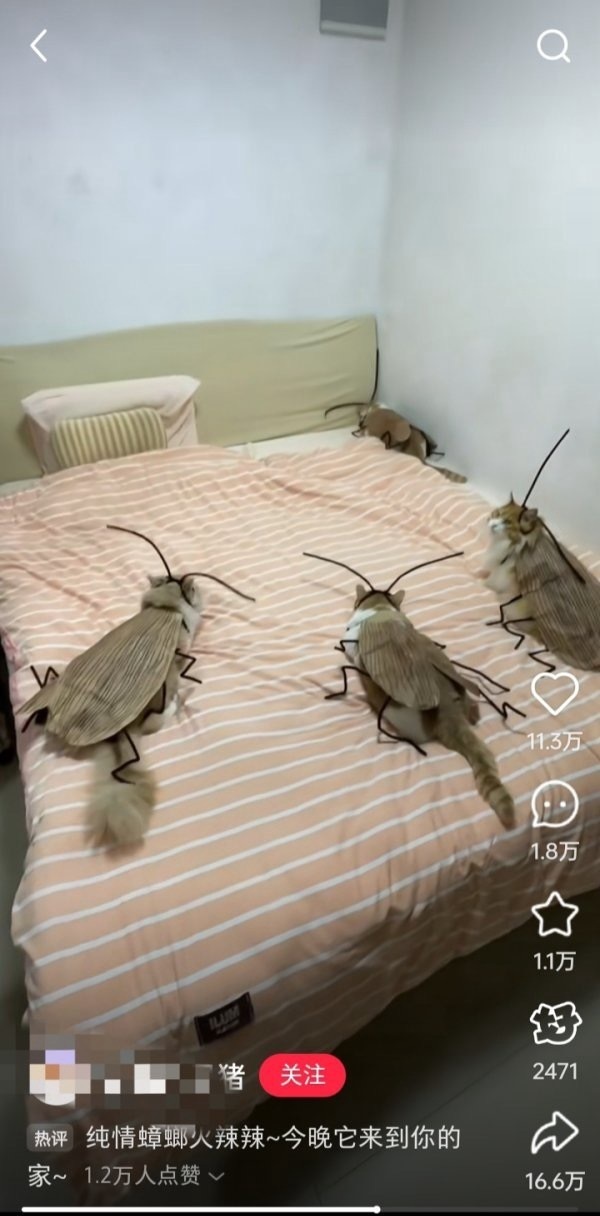Like the video with the heart icon
This screenshot has height=1216, width=600.
[x=554, y=694]
